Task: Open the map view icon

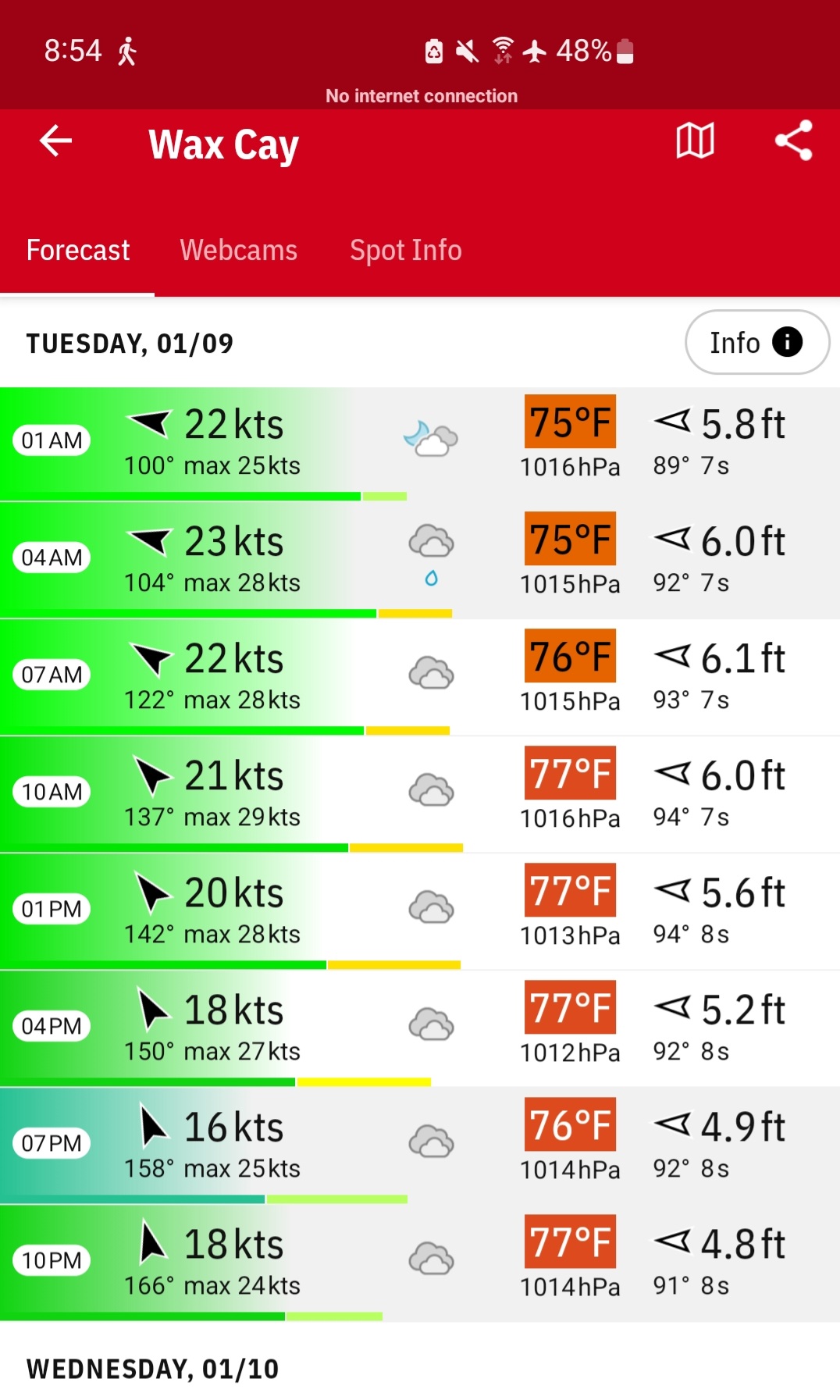Action: 694,141
